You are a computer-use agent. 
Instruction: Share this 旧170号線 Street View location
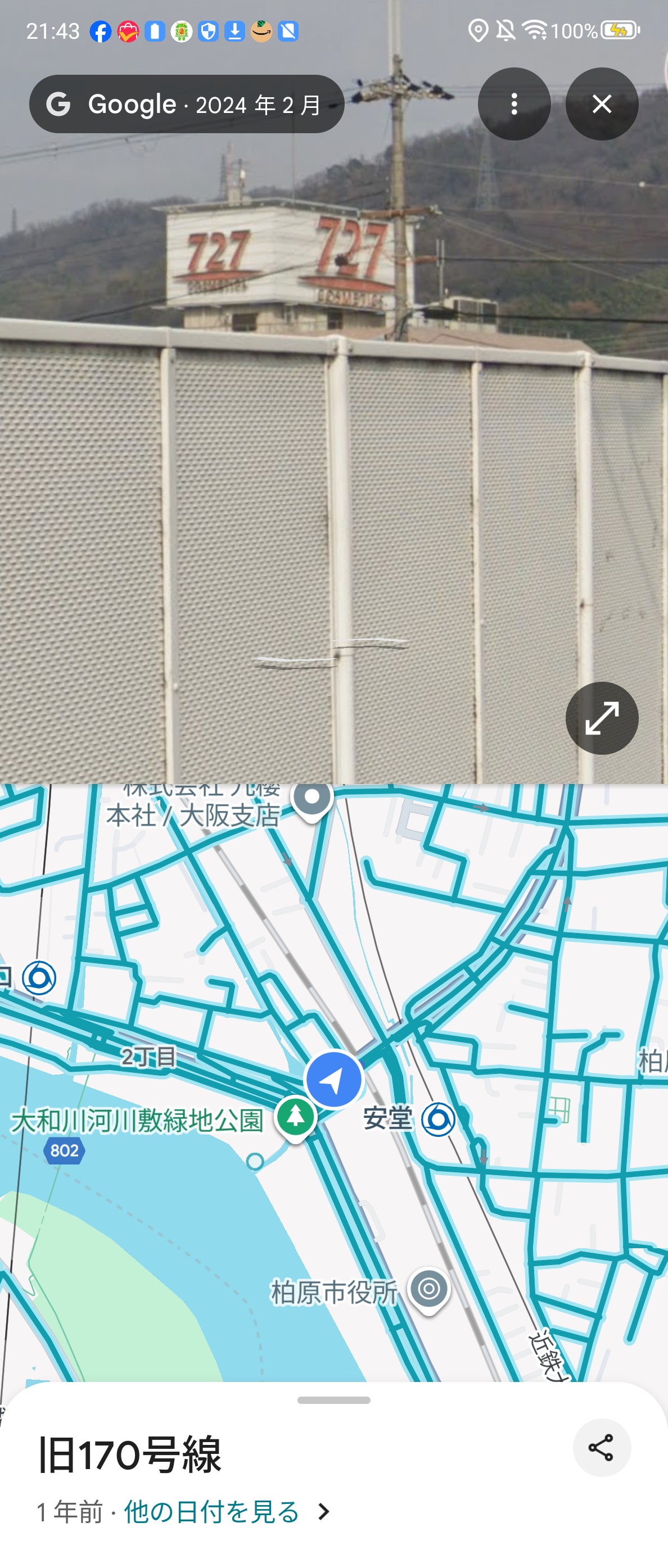pyautogui.click(x=601, y=1448)
